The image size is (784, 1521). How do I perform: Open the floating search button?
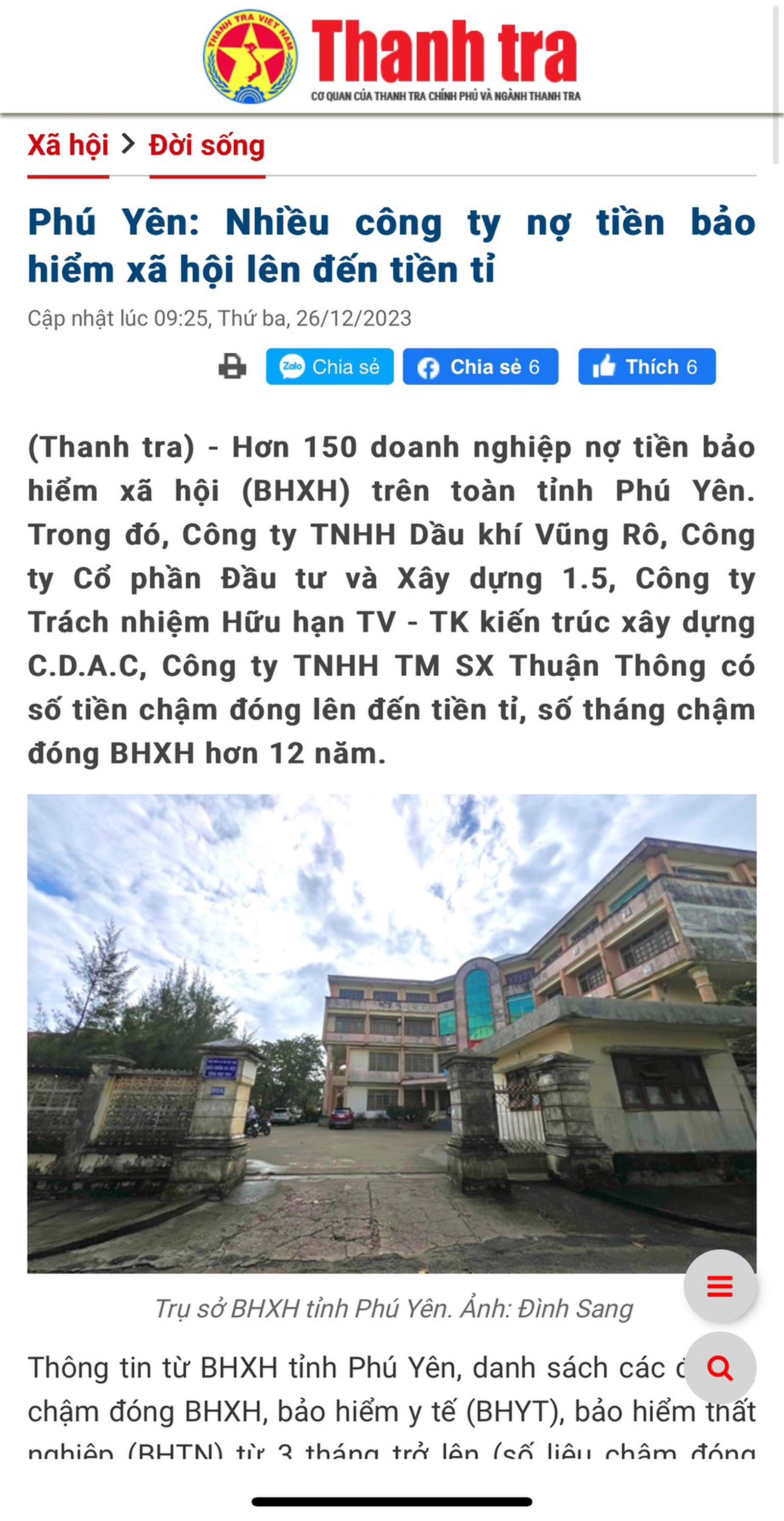720,1367
